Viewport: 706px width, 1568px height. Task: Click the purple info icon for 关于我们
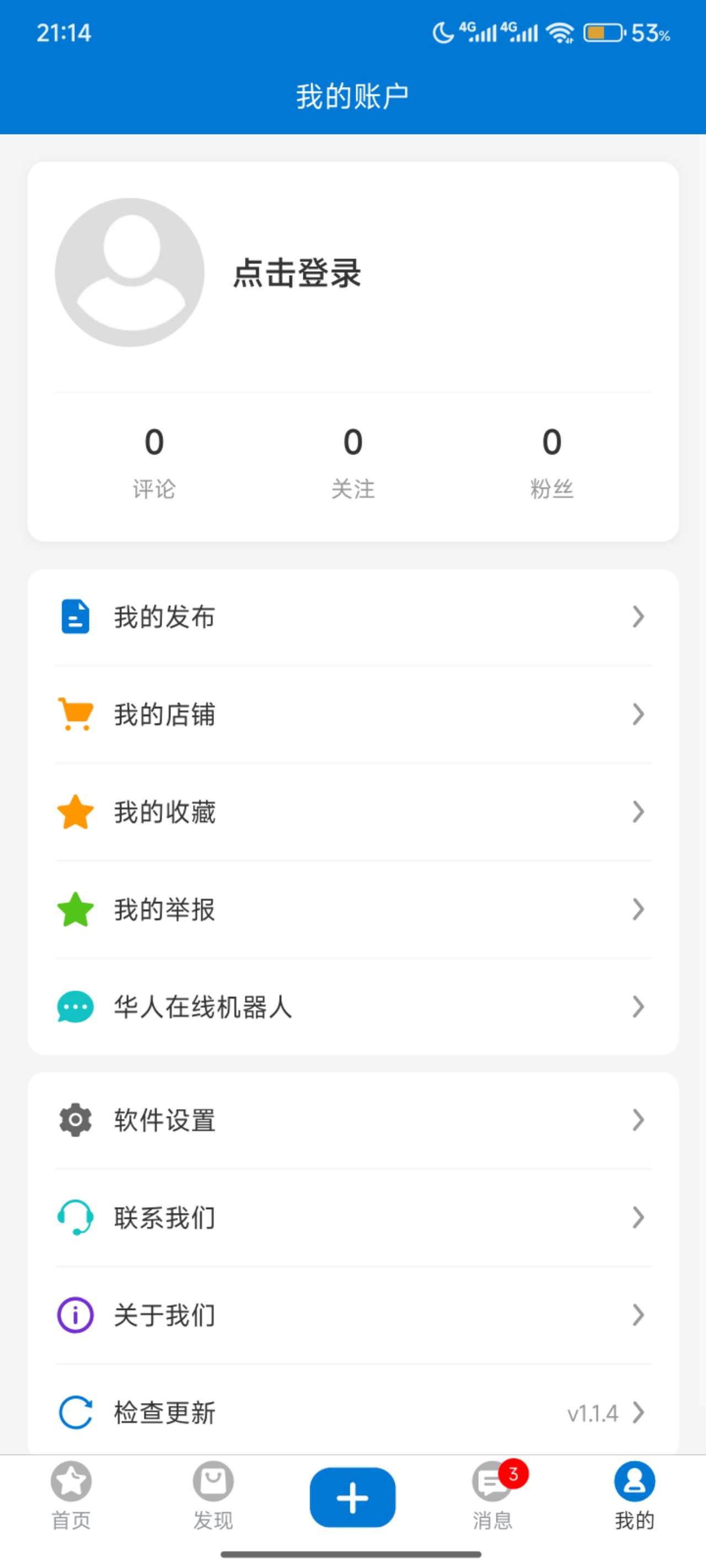[x=74, y=1315]
